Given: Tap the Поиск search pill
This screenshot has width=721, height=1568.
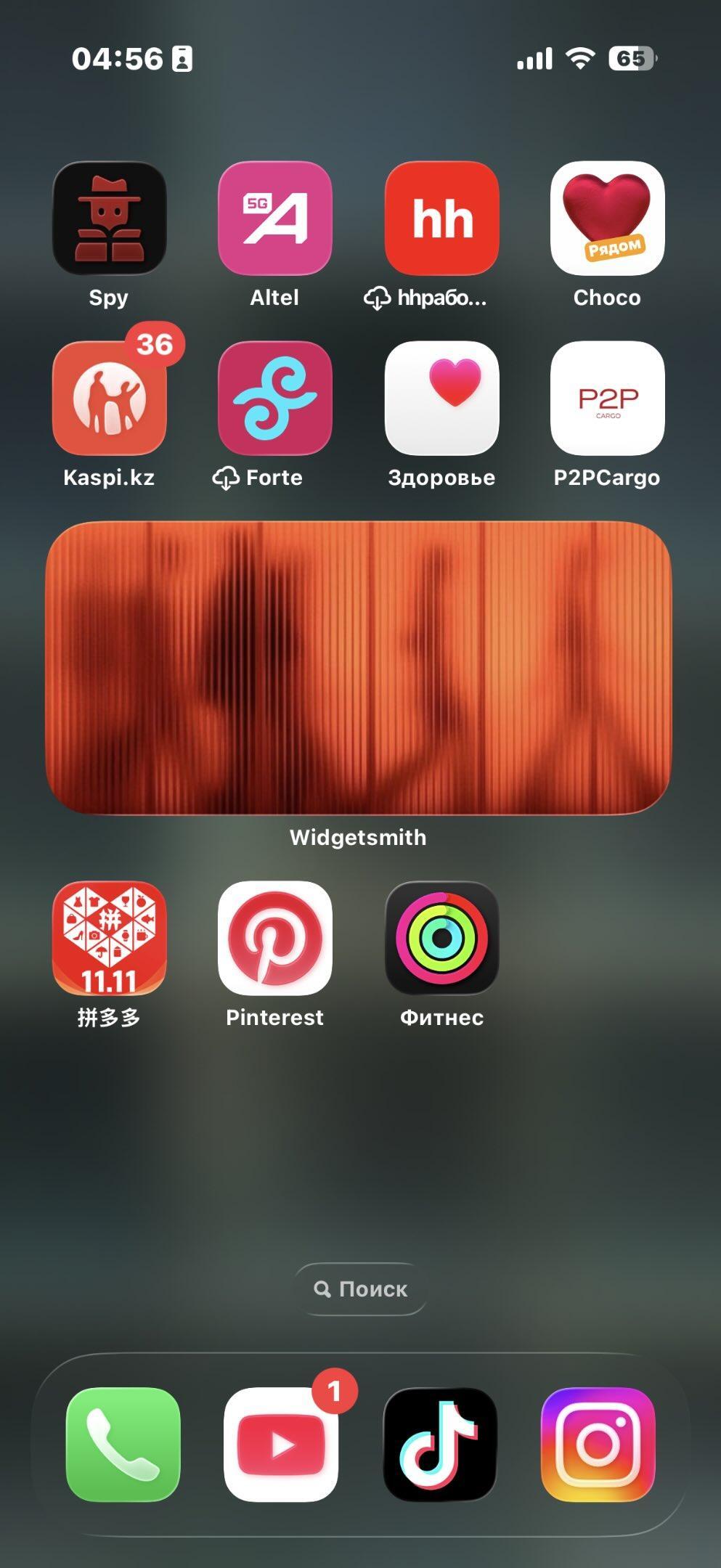Looking at the screenshot, I should tap(360, 1289).
